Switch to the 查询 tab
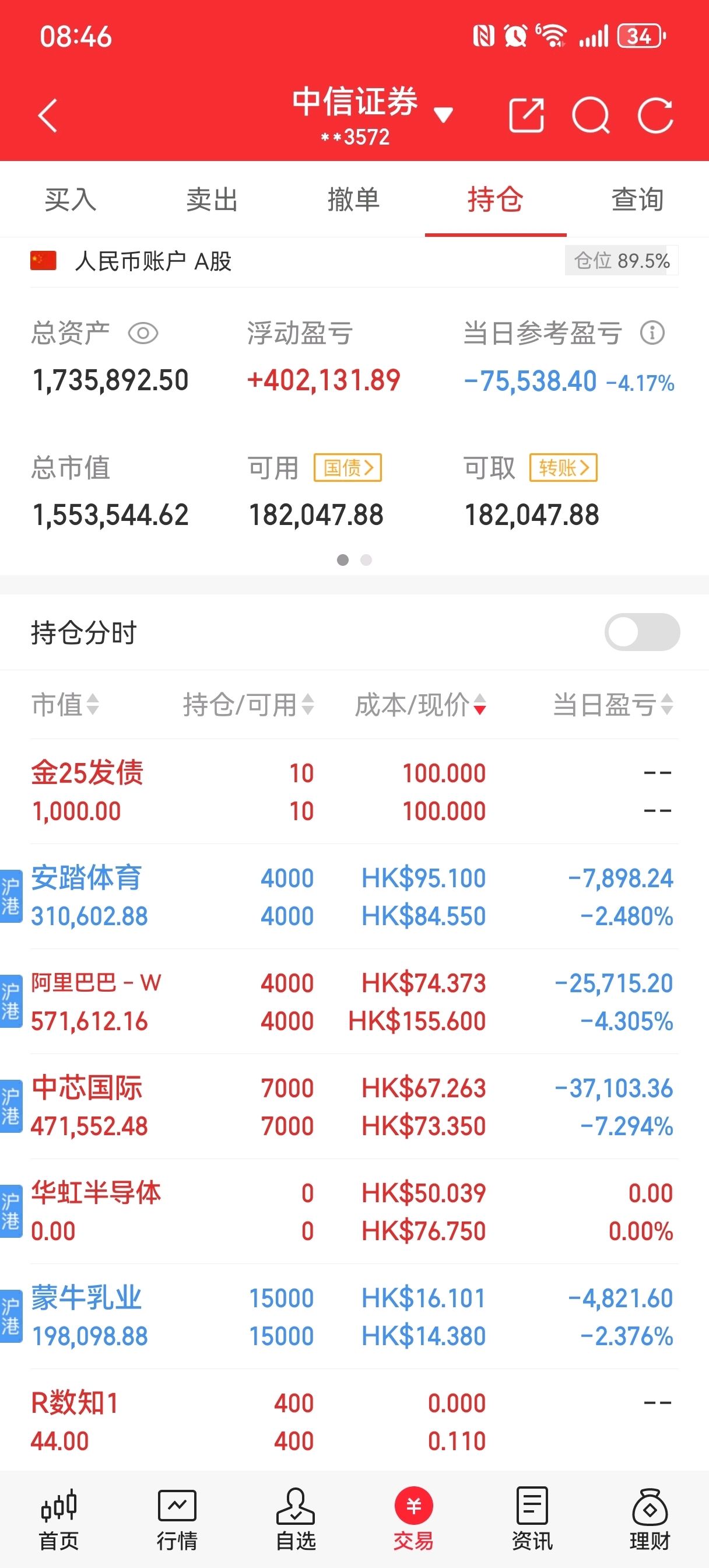The width and height of the screenshot is (709, 1568). coord(637,199)
